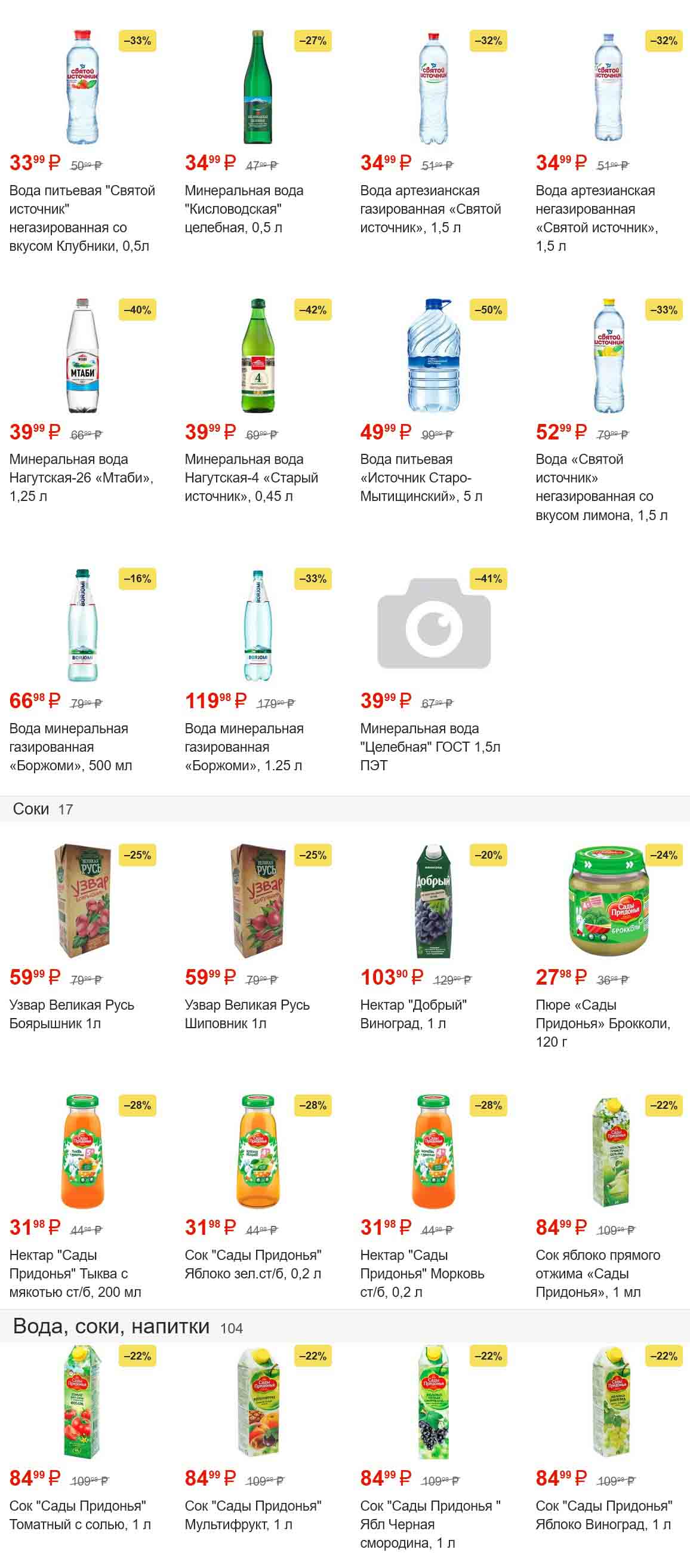690x1568 pixels.
Task: Open Пюре «Сады Придонья» Брокколи 120 г
Action: [602, 1023]
